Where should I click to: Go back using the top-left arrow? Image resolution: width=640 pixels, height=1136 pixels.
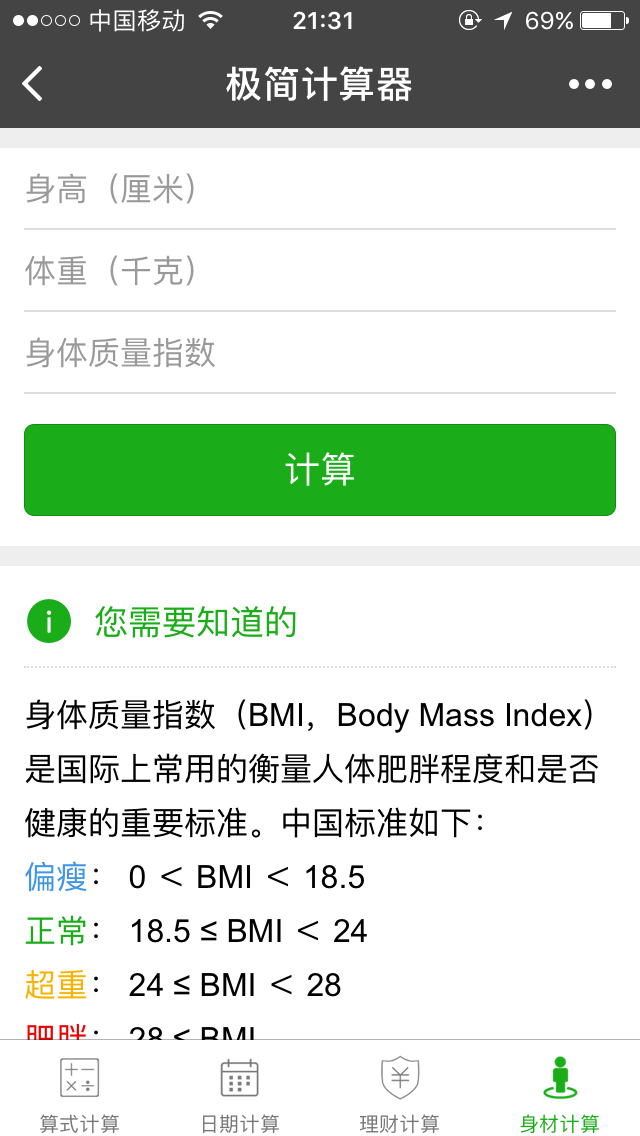(x=33, y=84)
